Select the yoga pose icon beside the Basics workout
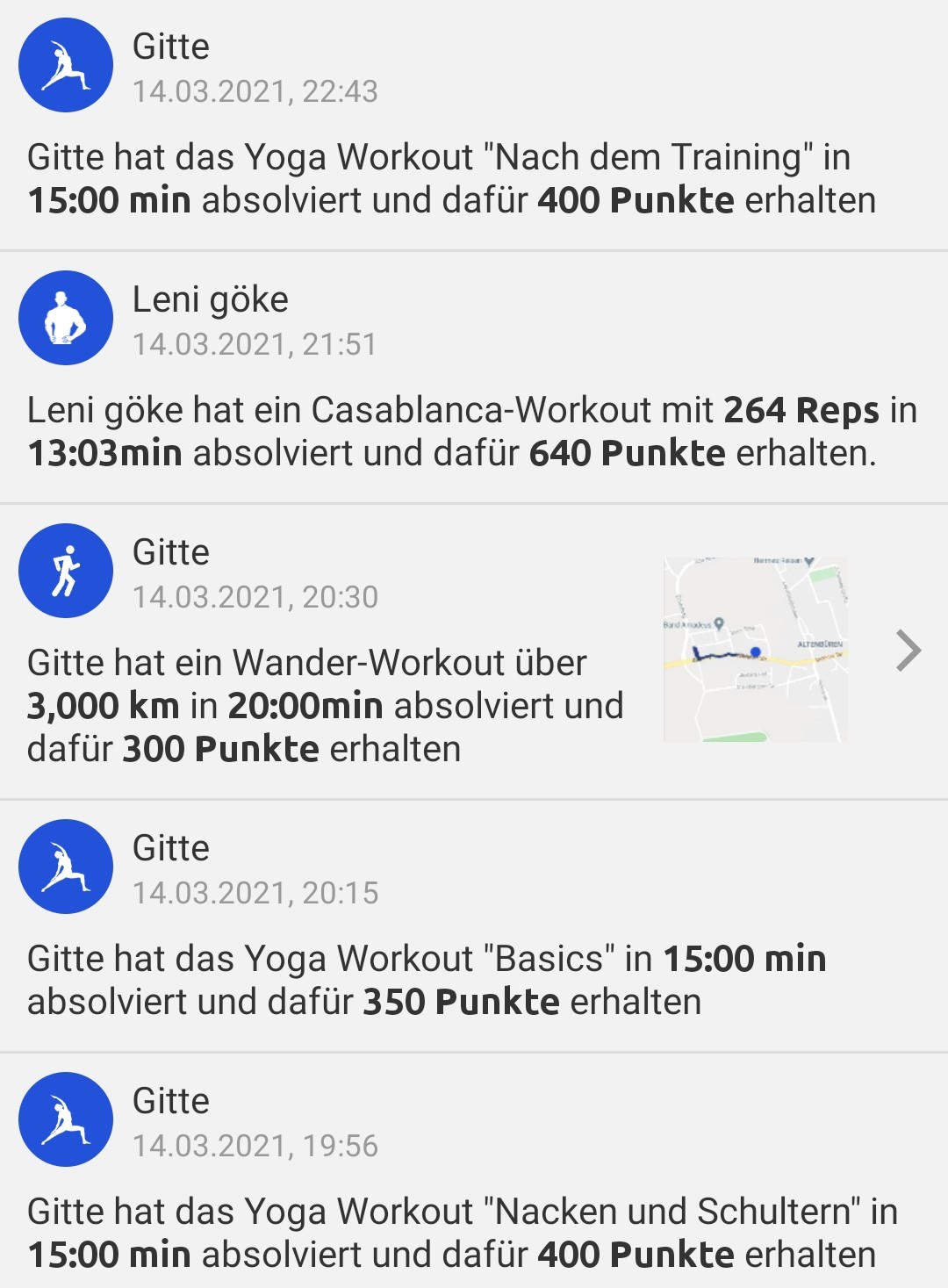The image size is (948, 1288). pyautogui.click(x=65, y=866)
